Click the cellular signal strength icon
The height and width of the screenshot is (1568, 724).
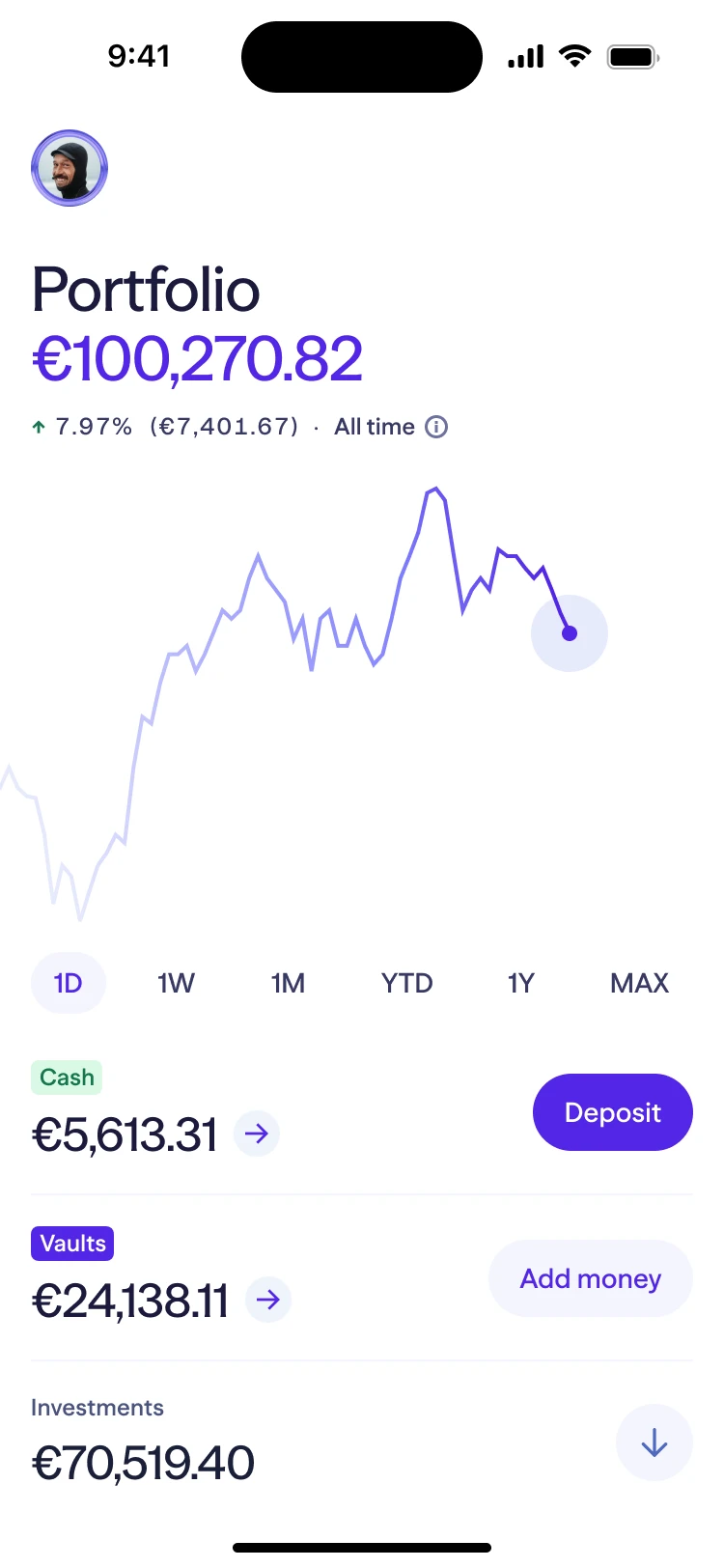[524, 57]
